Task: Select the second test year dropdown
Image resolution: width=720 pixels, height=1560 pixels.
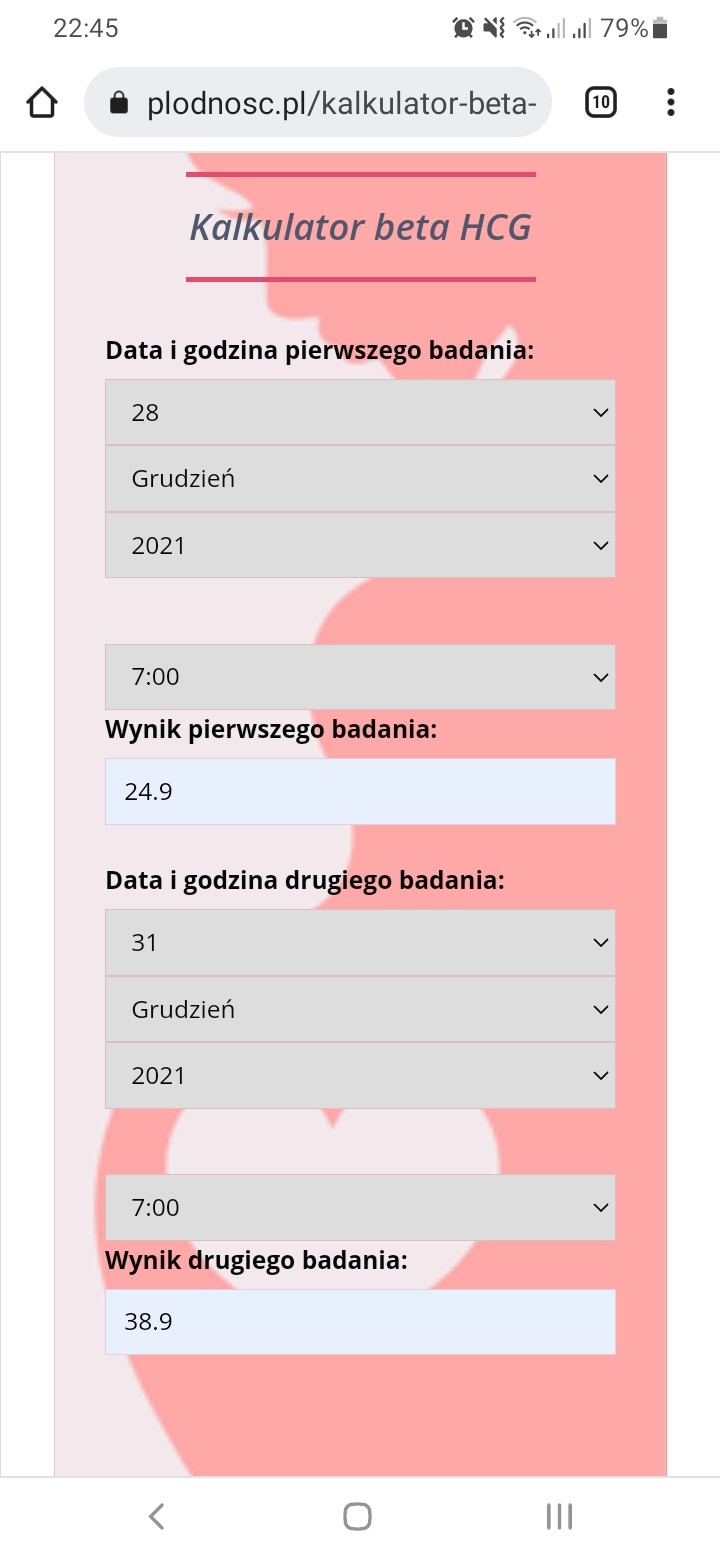Action: tap(360, 1075)
